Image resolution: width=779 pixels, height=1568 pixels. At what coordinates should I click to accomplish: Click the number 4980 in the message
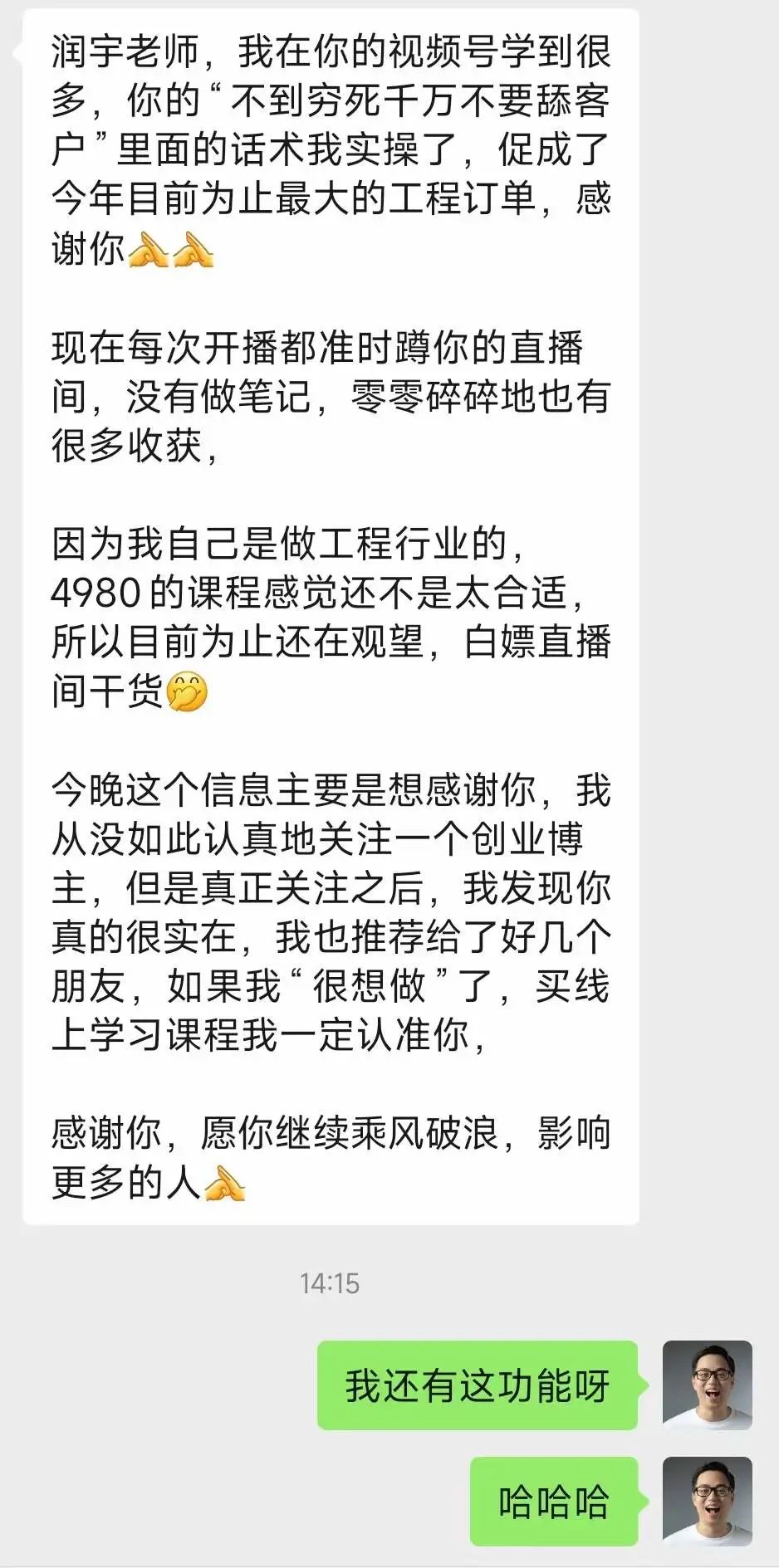tap(91, 591)
